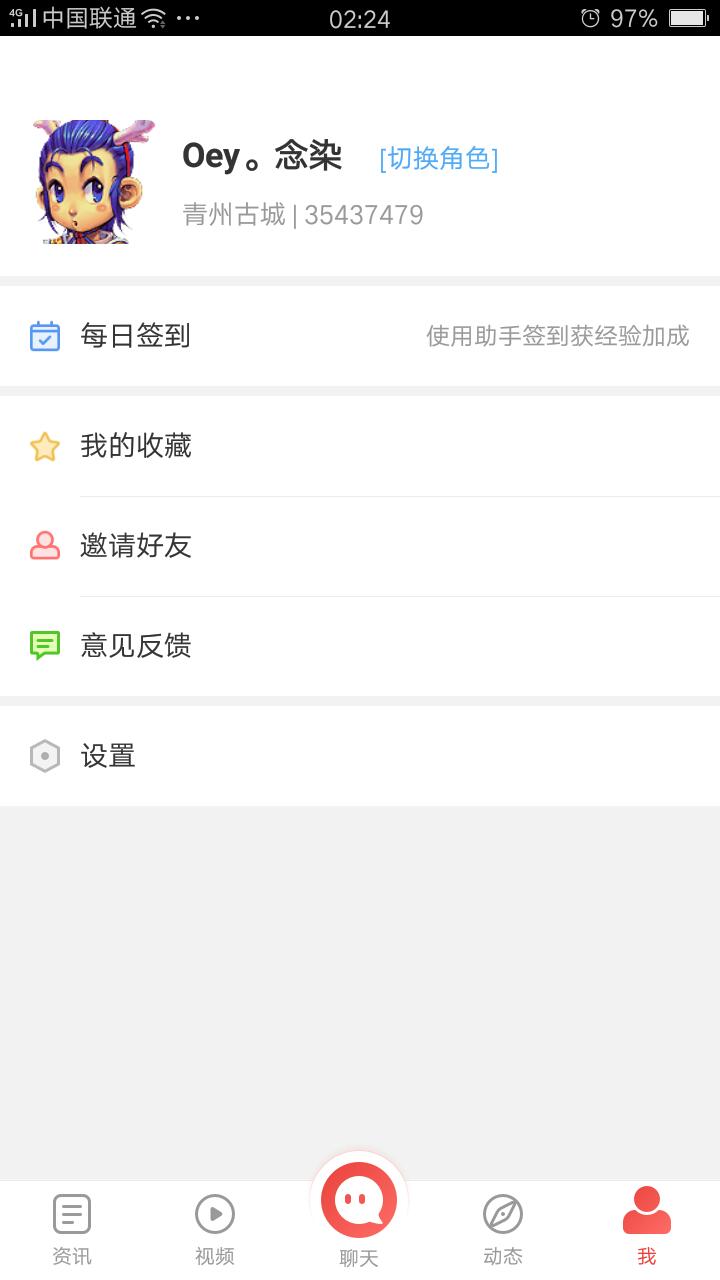Tap the 切换角色 link to switch role
720x1280 pixels.
438,158
